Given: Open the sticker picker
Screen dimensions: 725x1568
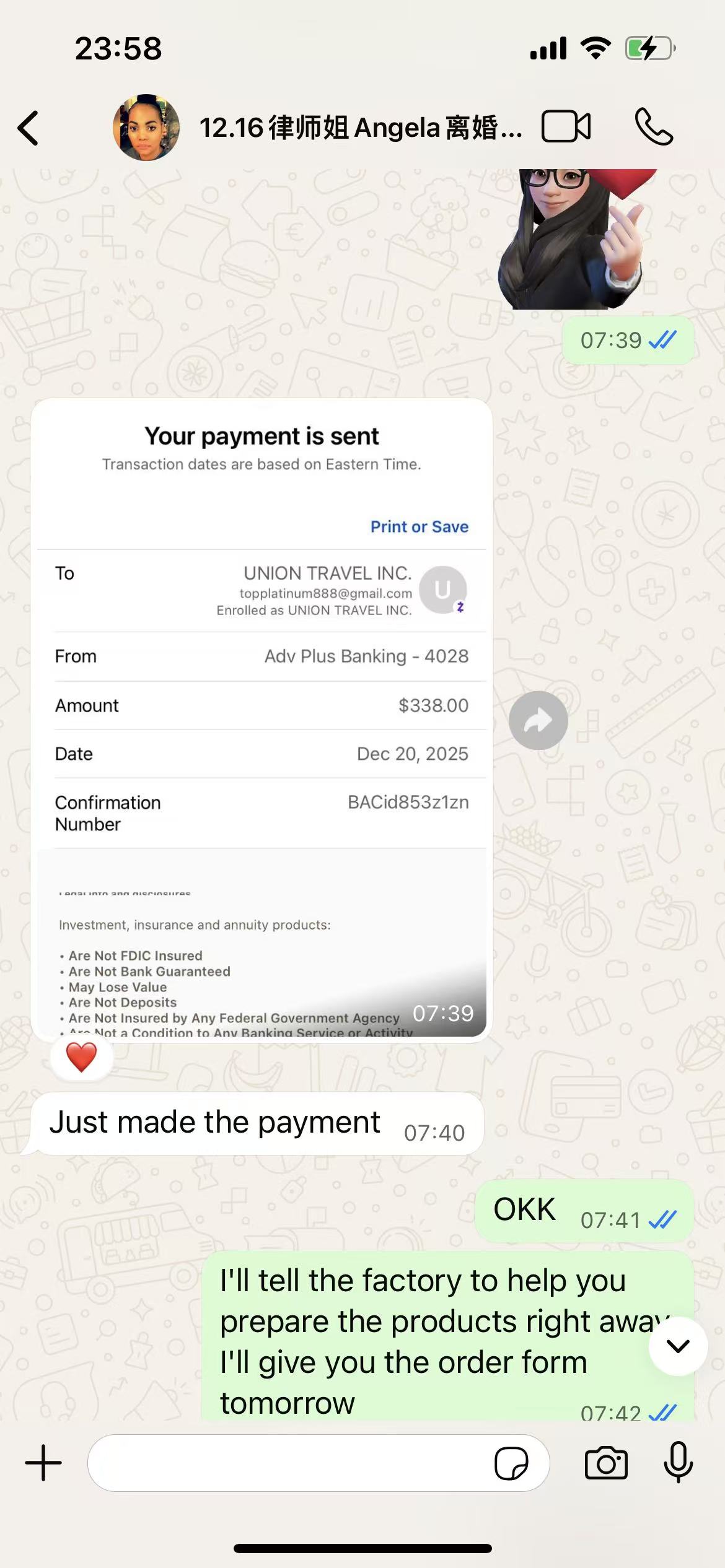Looking at the screenshot, I should 511,1463.
